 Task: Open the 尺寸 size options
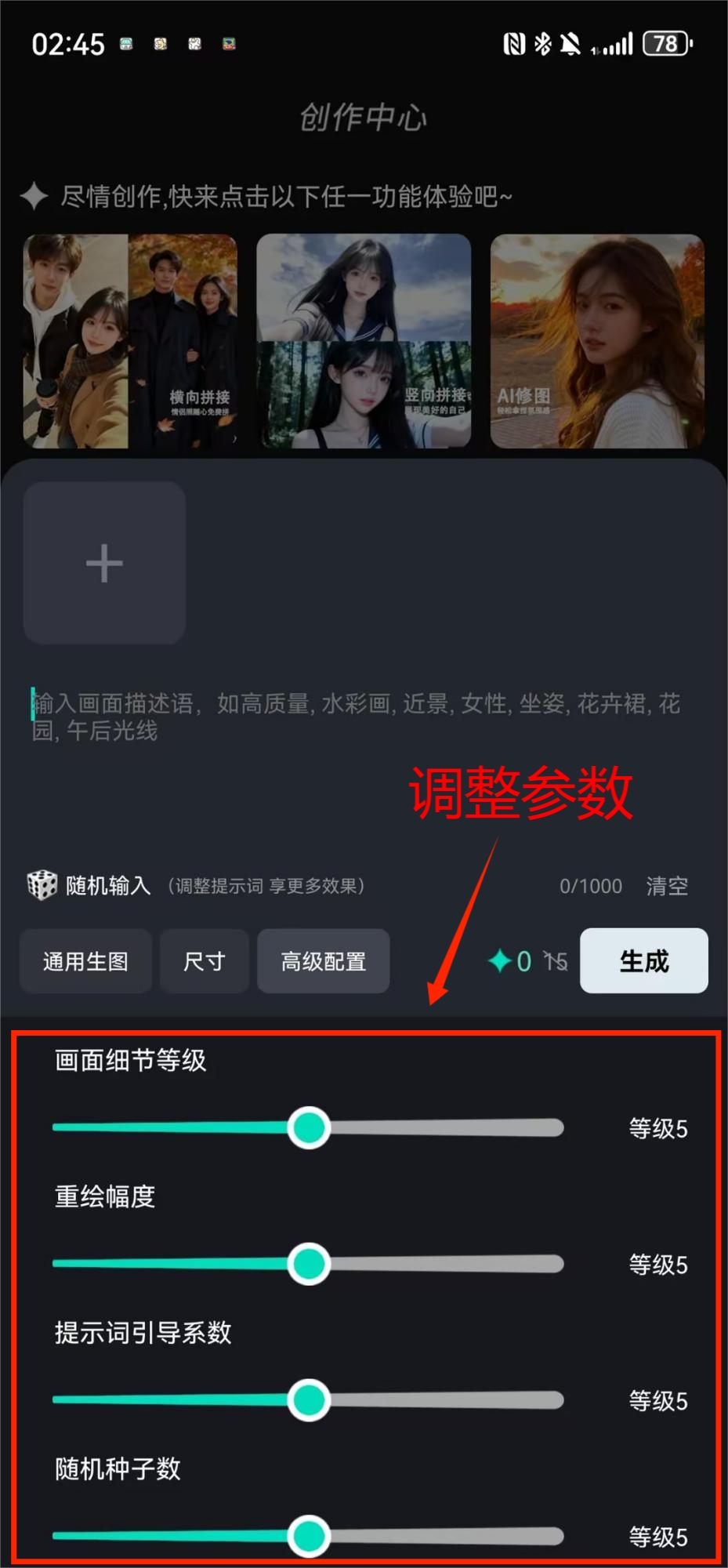pos(204,961)
